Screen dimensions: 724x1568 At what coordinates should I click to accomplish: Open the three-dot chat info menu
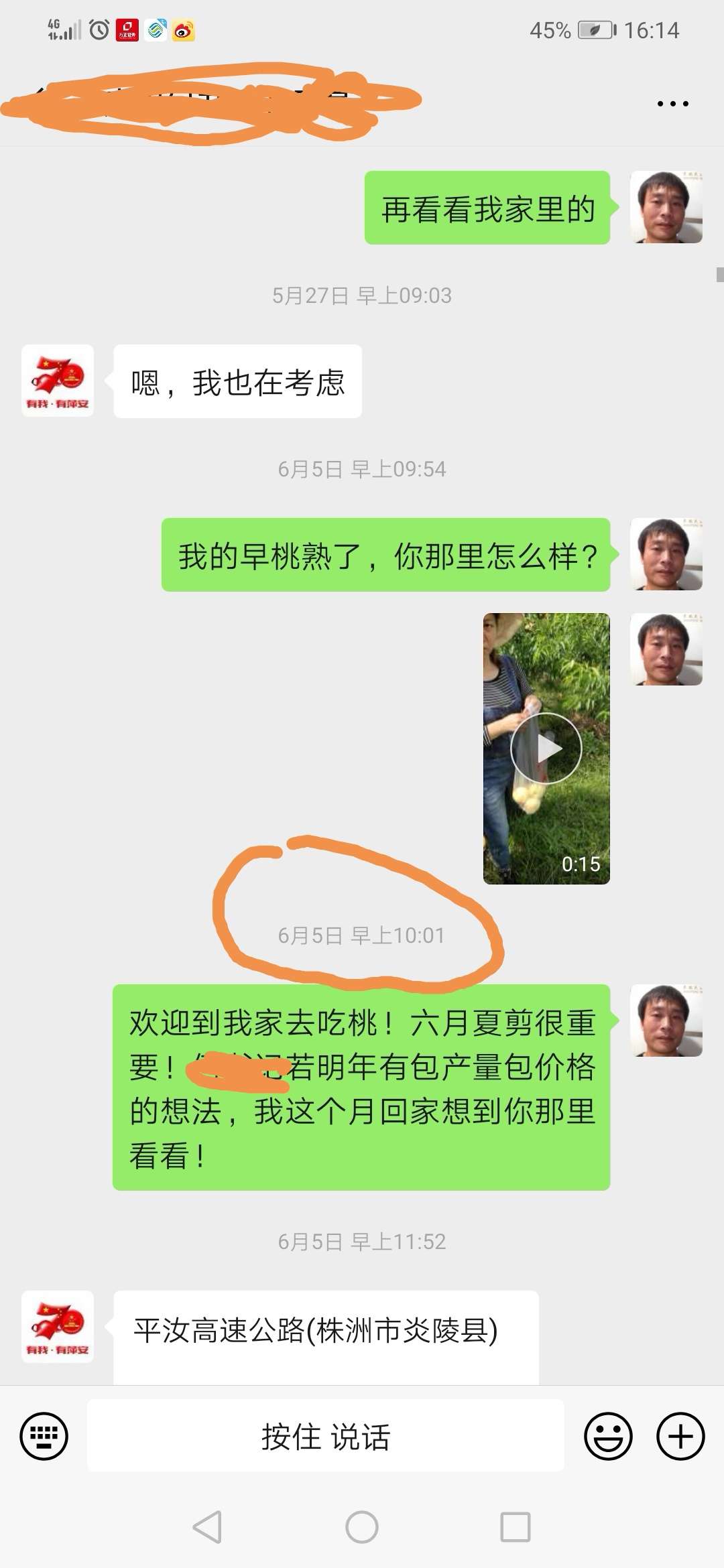click(x=672, y=104)
